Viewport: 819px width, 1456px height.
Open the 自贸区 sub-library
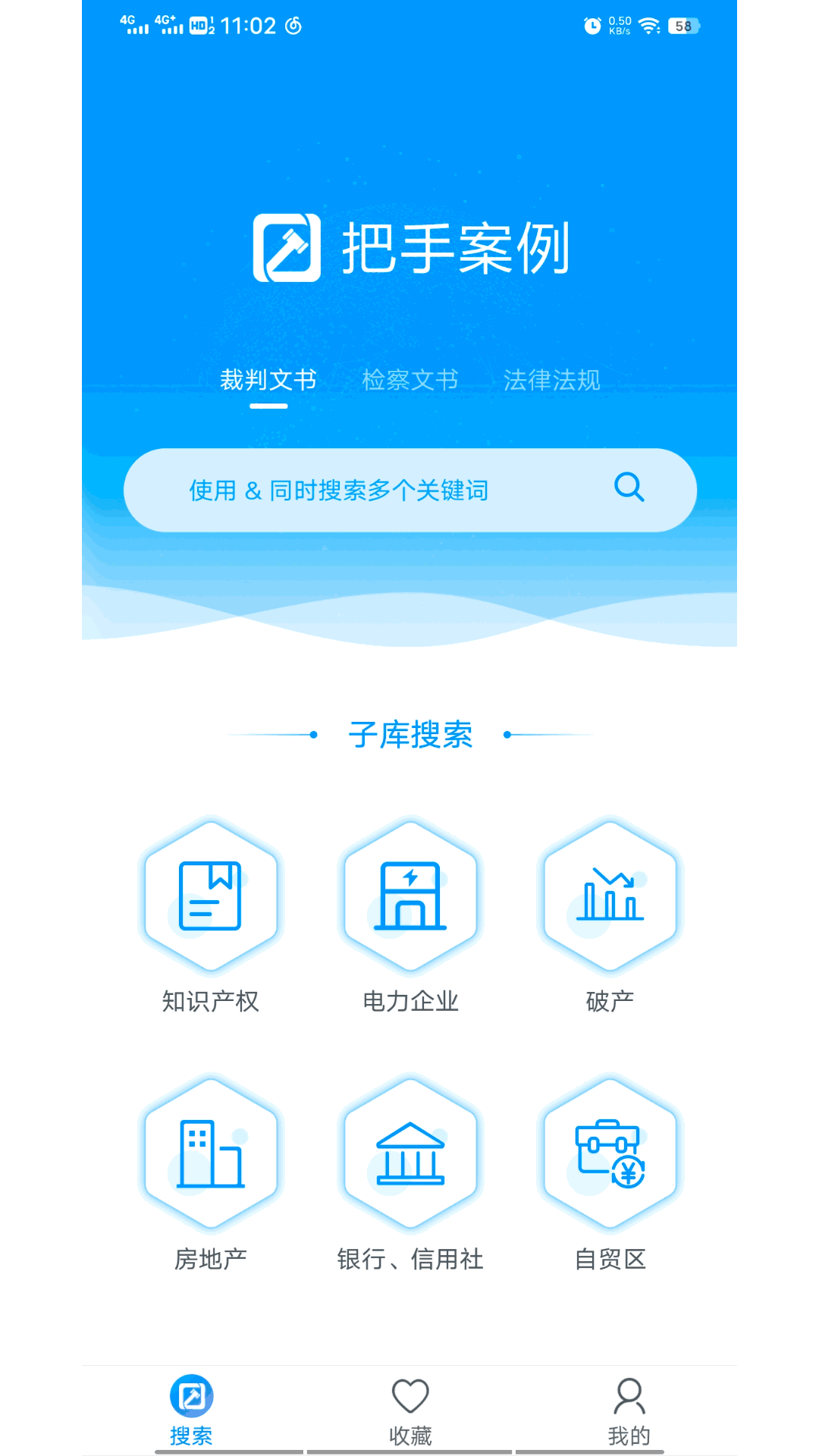point(610,1153)
